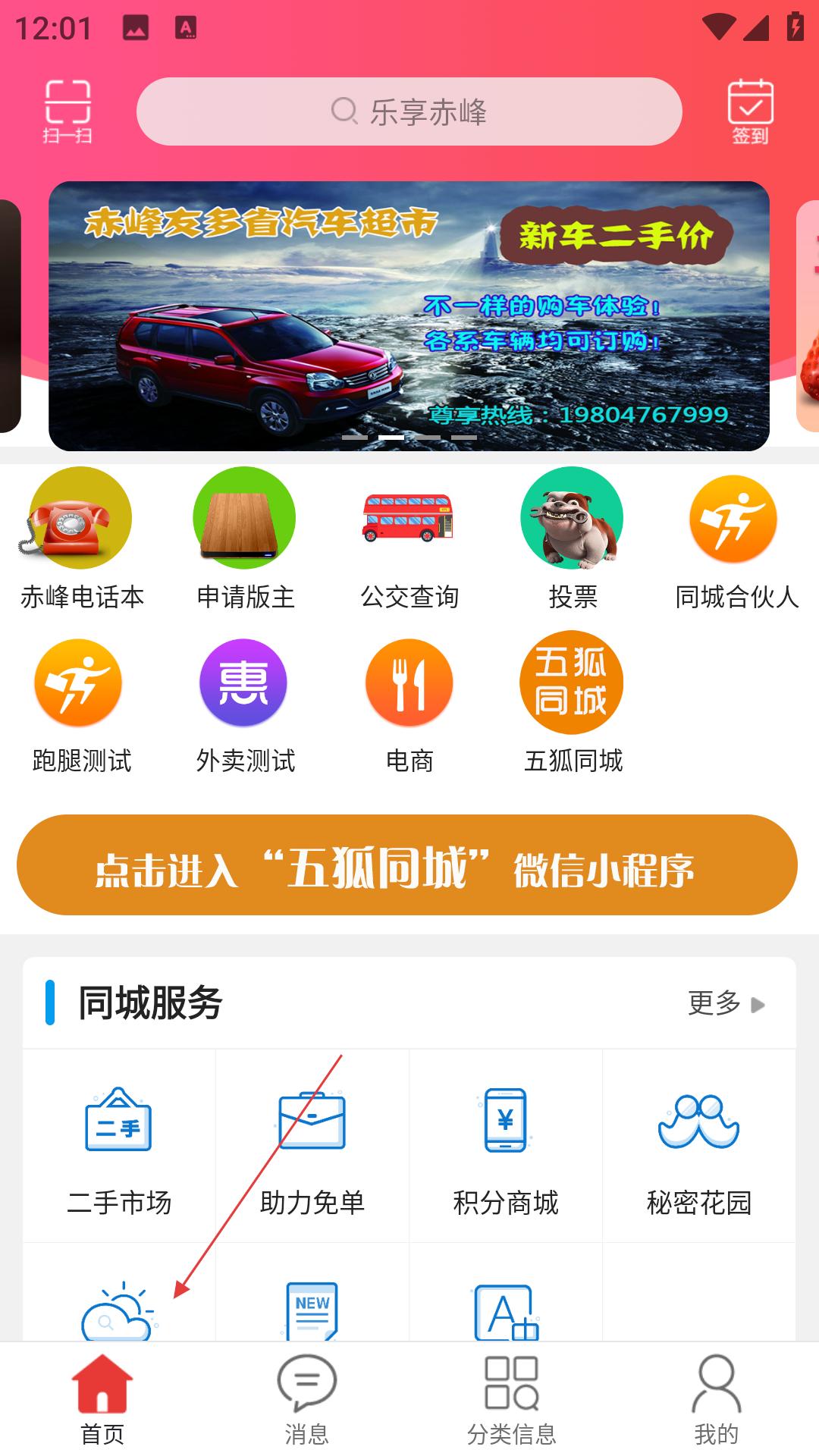
Task: Open 二手市场
Action: [x=119, y=1147]
